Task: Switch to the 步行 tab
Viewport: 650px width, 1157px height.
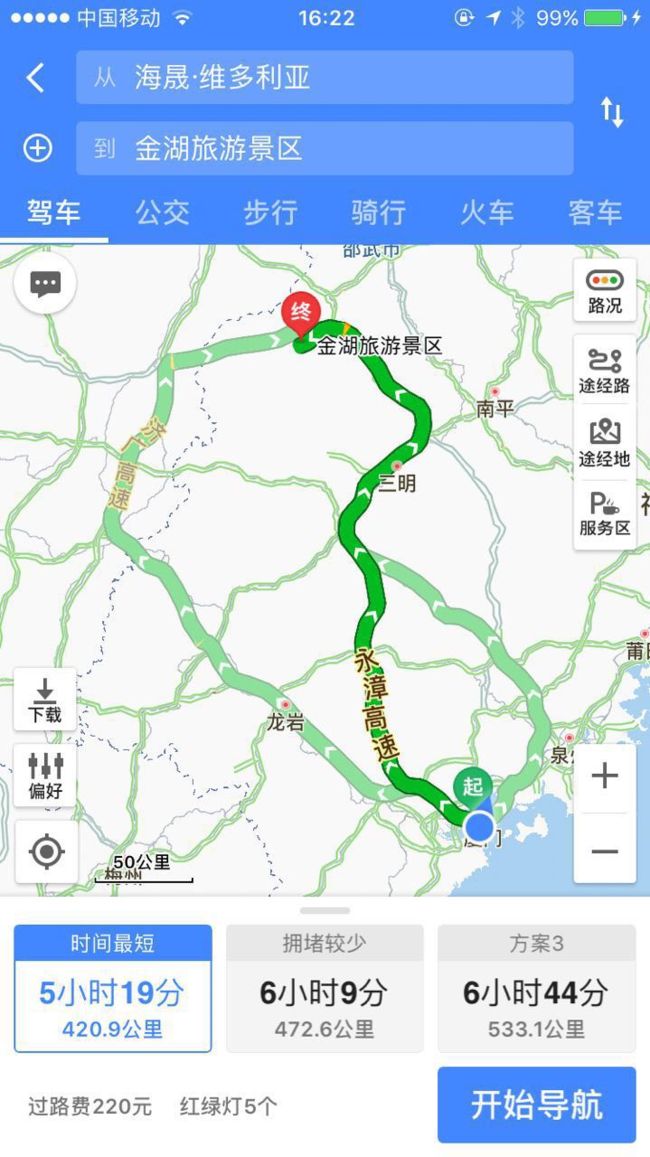Action: pyautogui.click(x=271, y=213)
